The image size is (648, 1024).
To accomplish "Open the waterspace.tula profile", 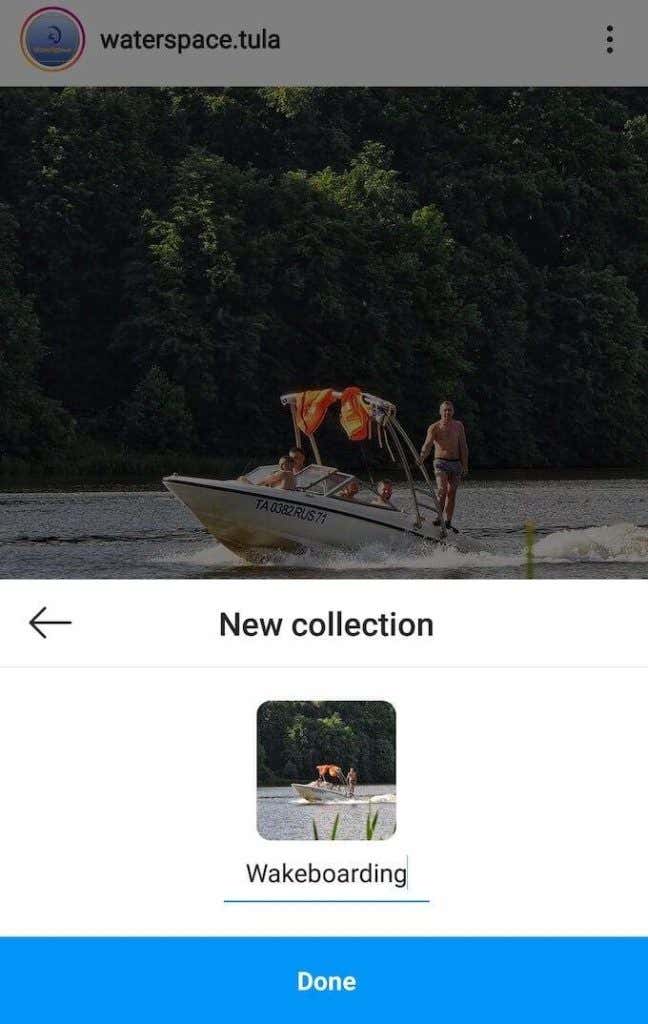I will (x=189, y=40).
